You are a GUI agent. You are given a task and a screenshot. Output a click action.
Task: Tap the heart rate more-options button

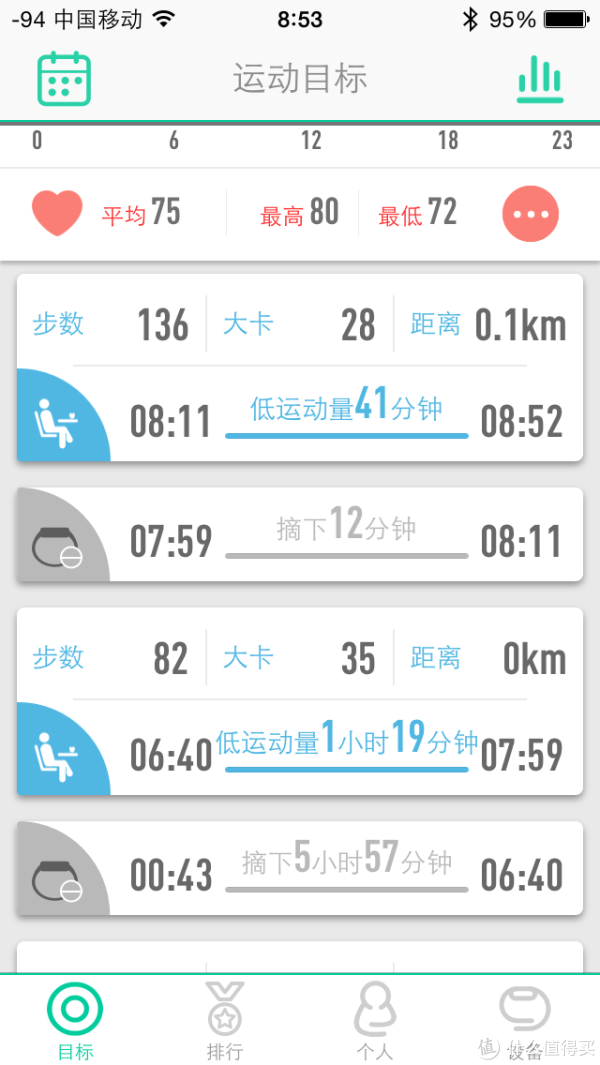(x=531, y=214)
